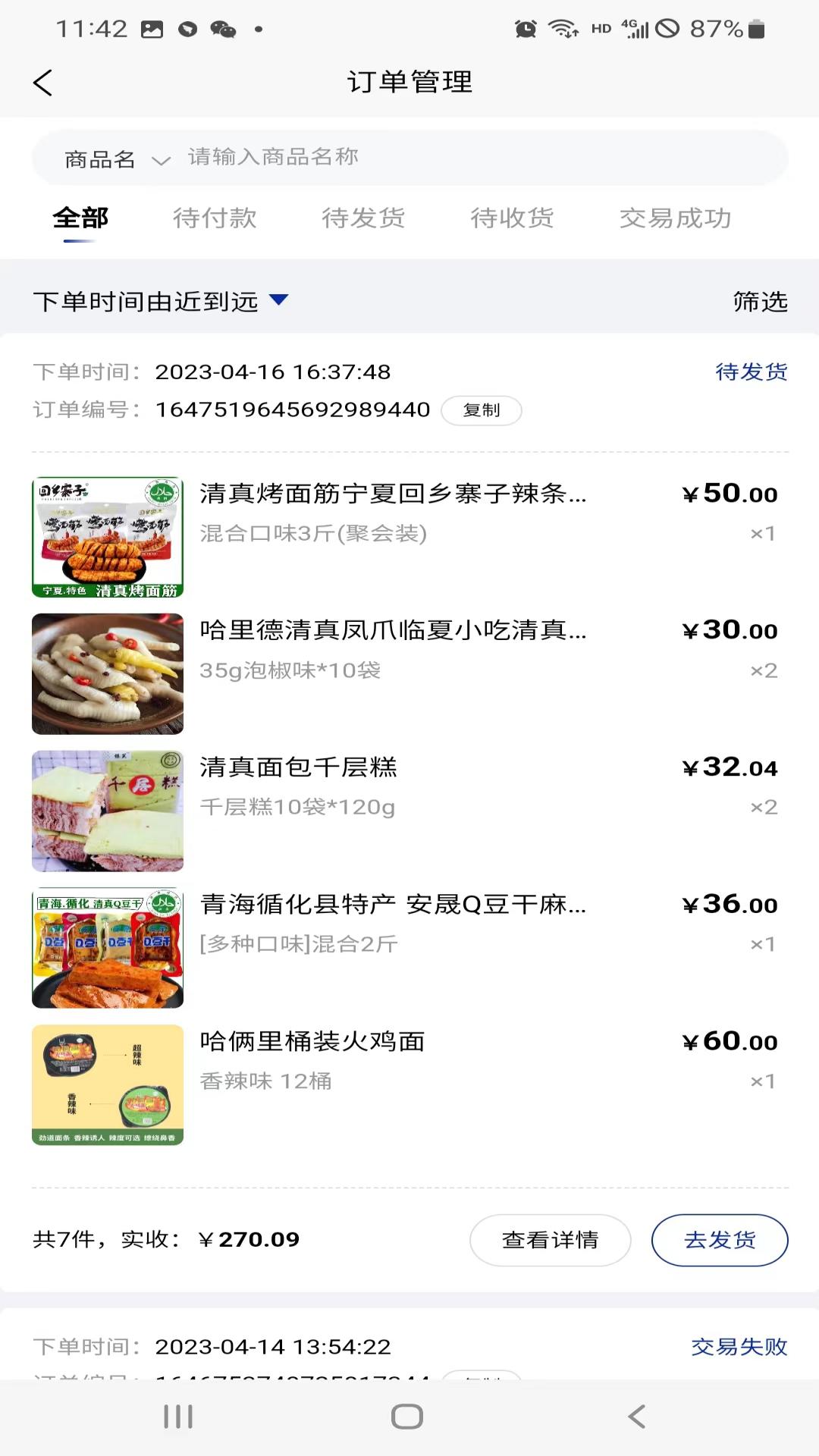This screenshot has width=819, height=1456.
Task: Select the 待收货 tab
Action: [512, 218]
